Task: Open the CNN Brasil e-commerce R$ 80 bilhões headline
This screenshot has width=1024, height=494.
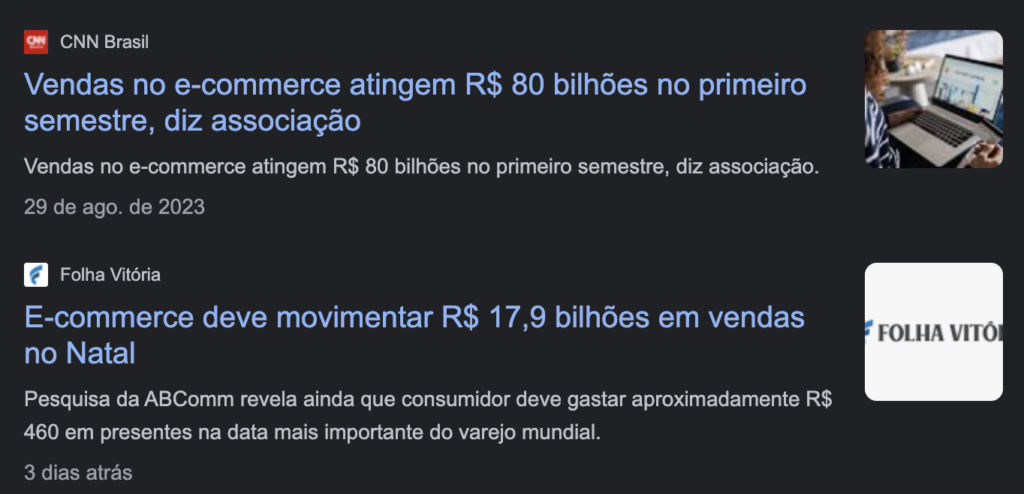Action: [414, 102]
